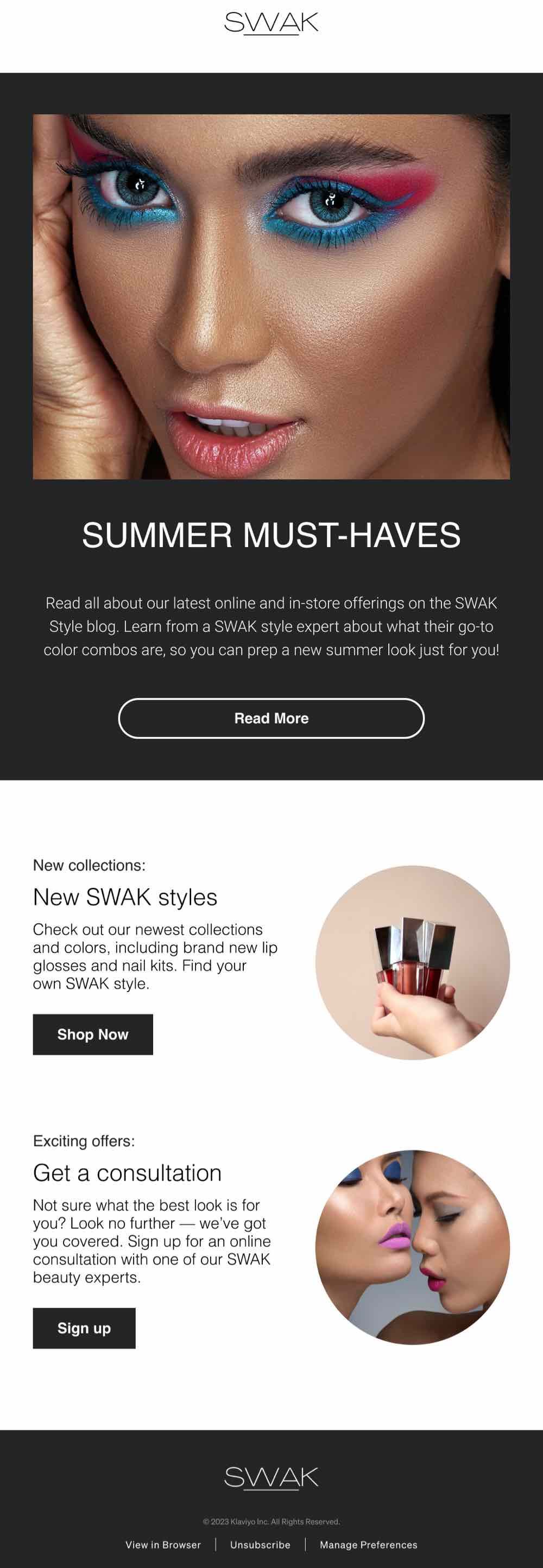
Task: Tap the Unsubscribe link
Action: point(260,1544)
